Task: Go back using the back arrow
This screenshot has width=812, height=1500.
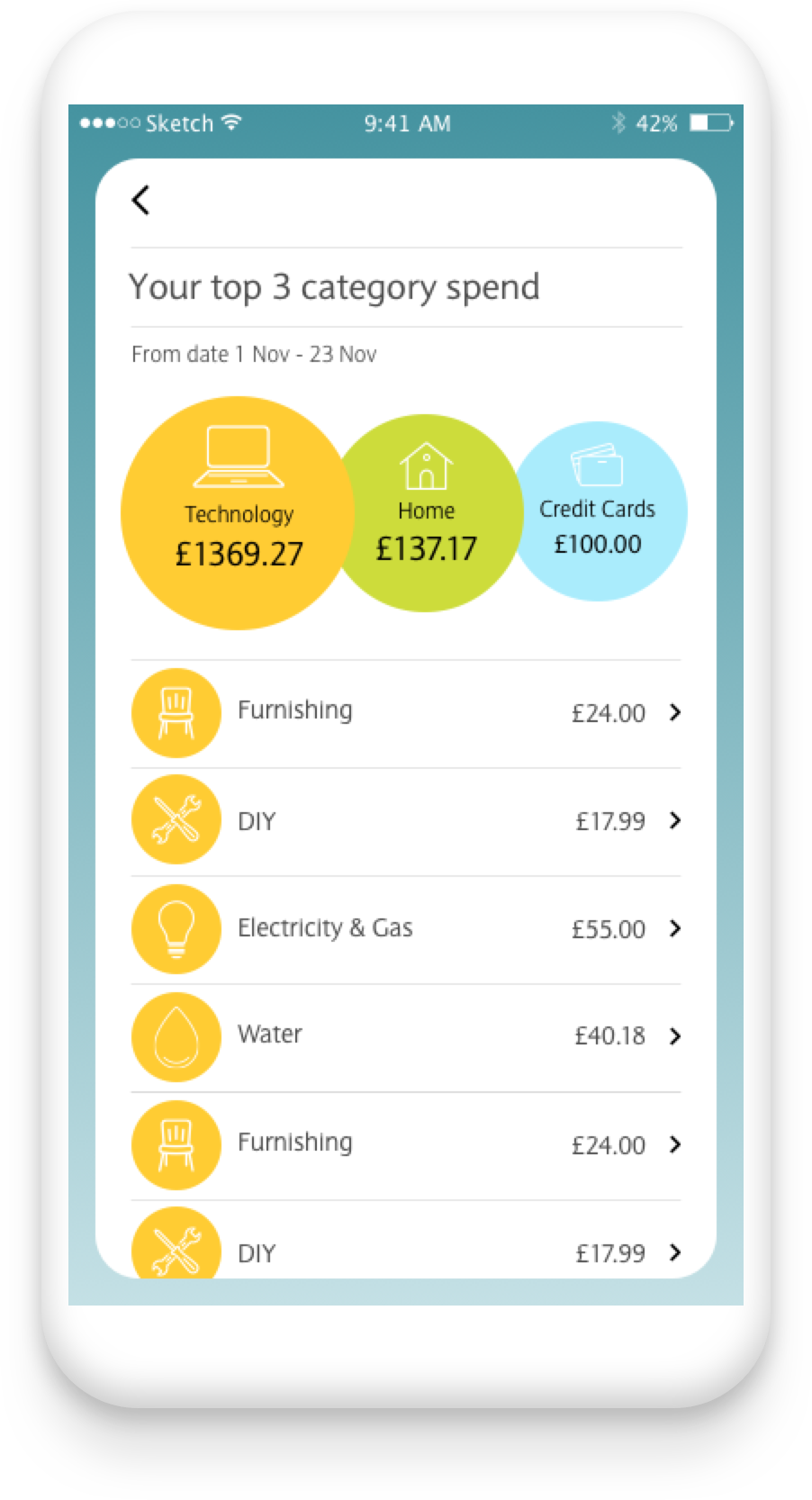Action: (140, 200)
